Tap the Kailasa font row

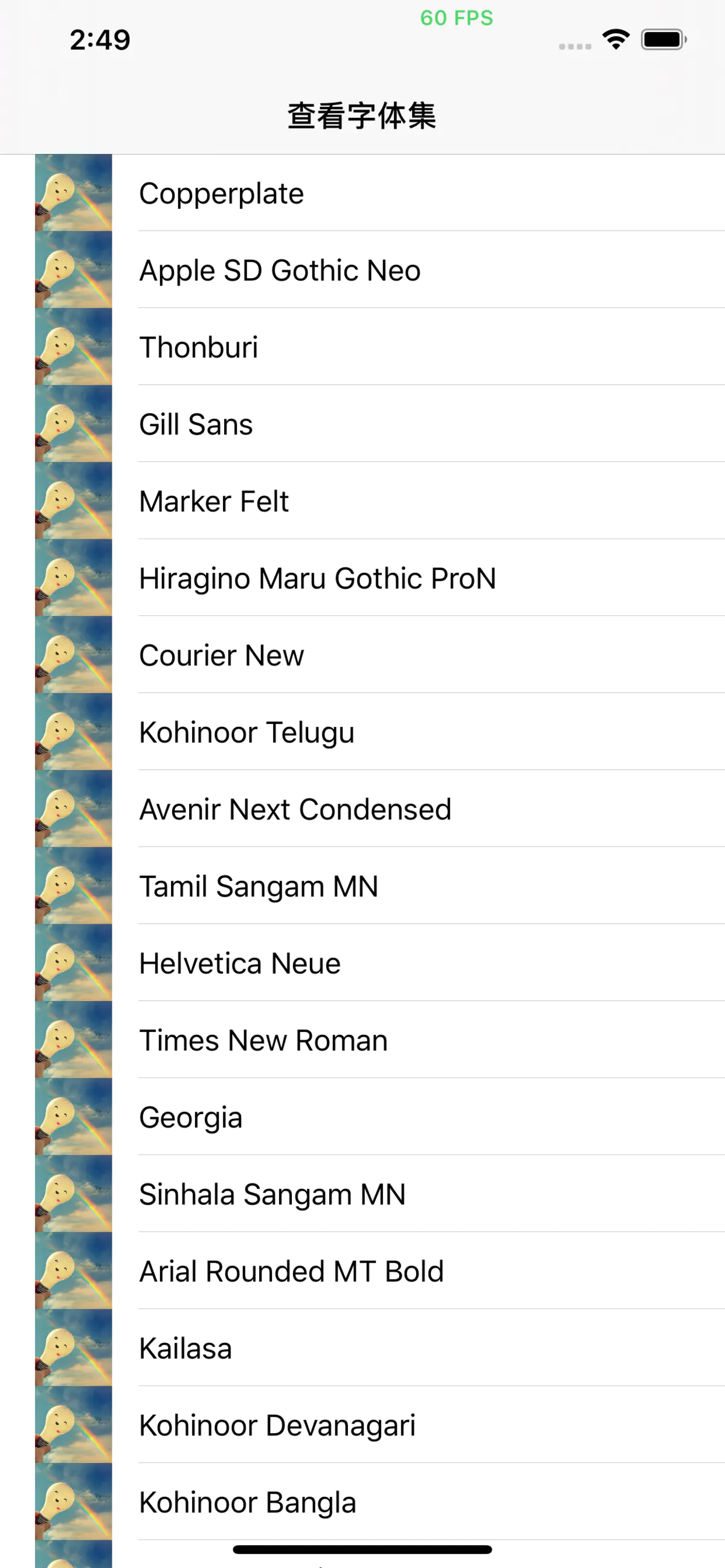186,1348
